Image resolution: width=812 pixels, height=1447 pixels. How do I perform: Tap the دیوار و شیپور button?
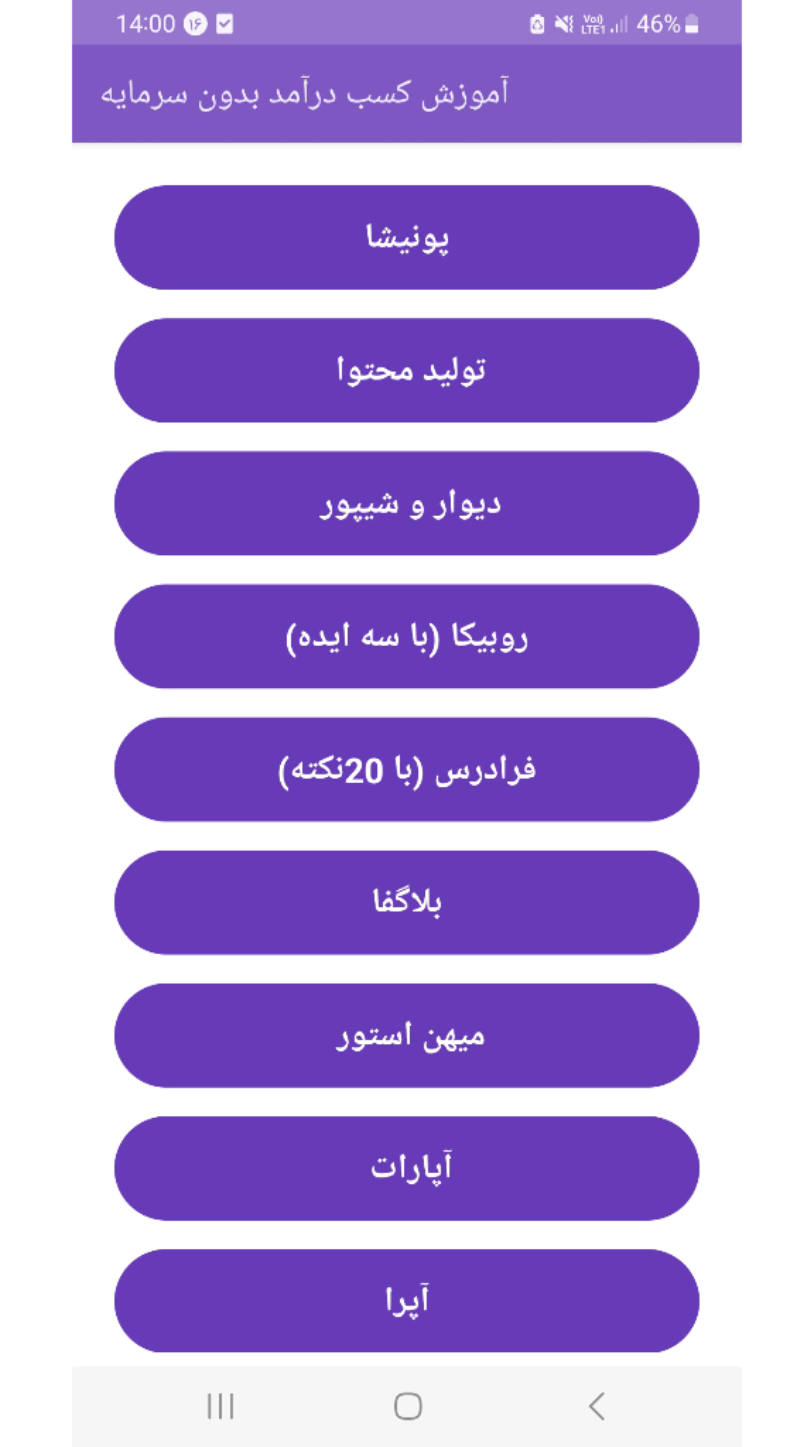[x=406, y=504]
